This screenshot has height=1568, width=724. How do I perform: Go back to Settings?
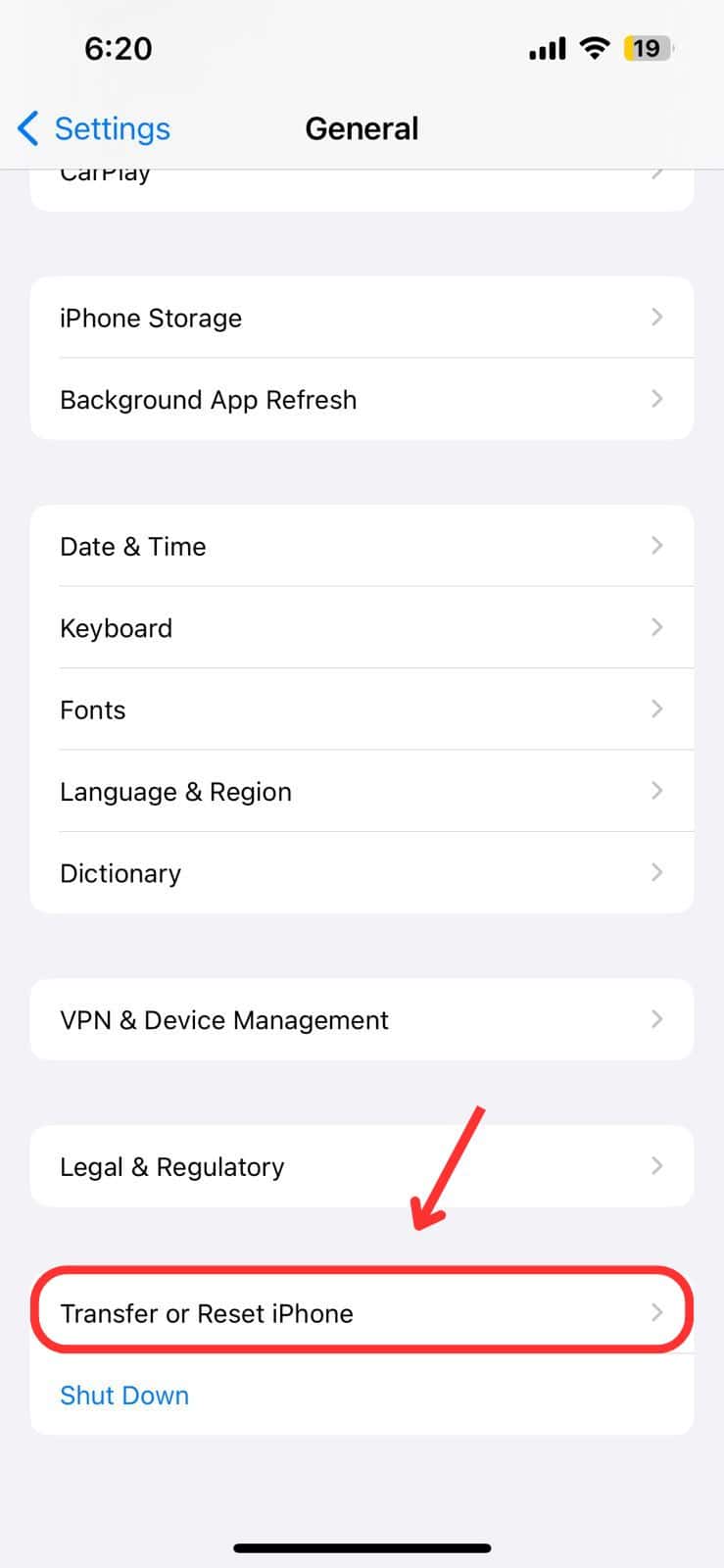coord(94,128)
